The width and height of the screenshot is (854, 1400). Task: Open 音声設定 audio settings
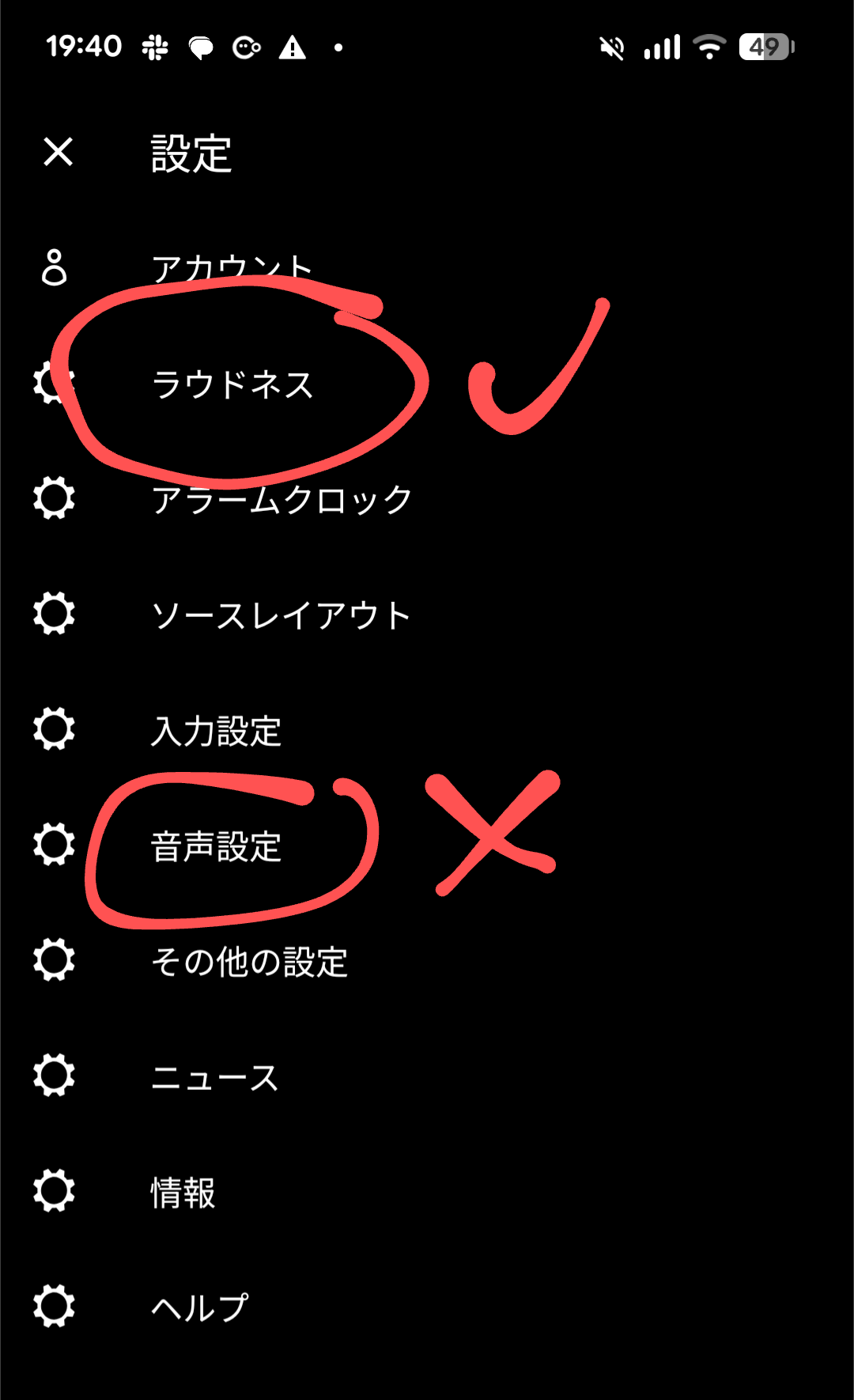(x=216, y=846)
